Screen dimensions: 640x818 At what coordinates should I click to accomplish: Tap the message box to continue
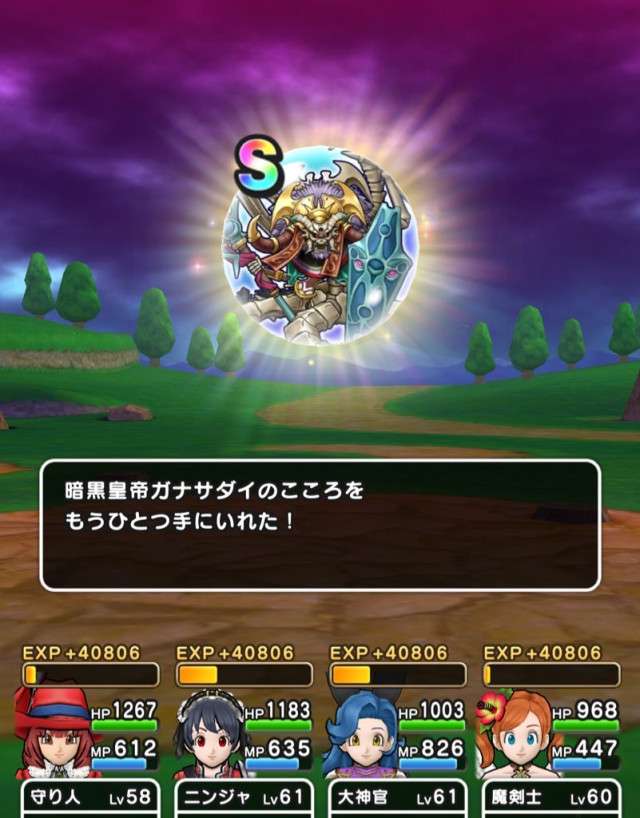319,525
